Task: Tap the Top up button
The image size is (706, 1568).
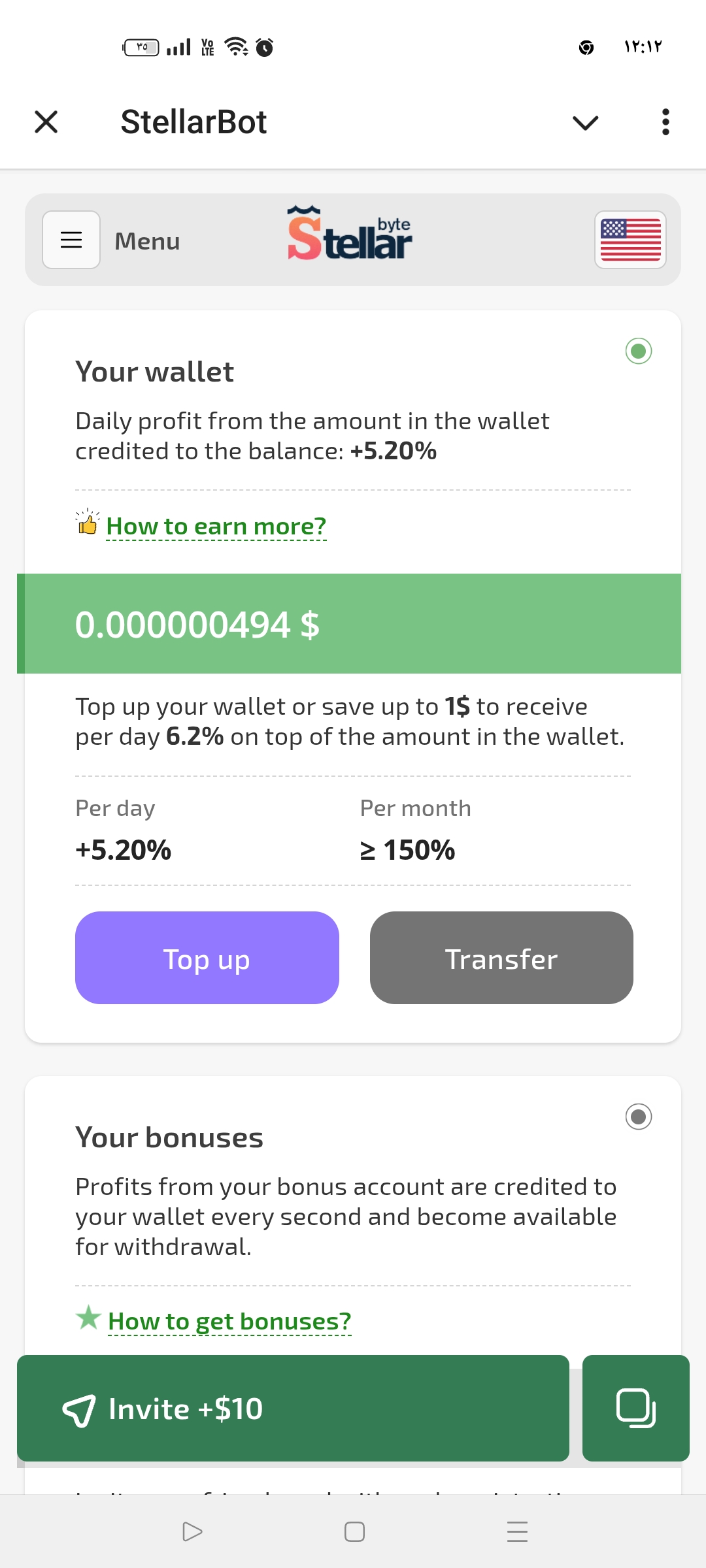Action: click(207, 958)
